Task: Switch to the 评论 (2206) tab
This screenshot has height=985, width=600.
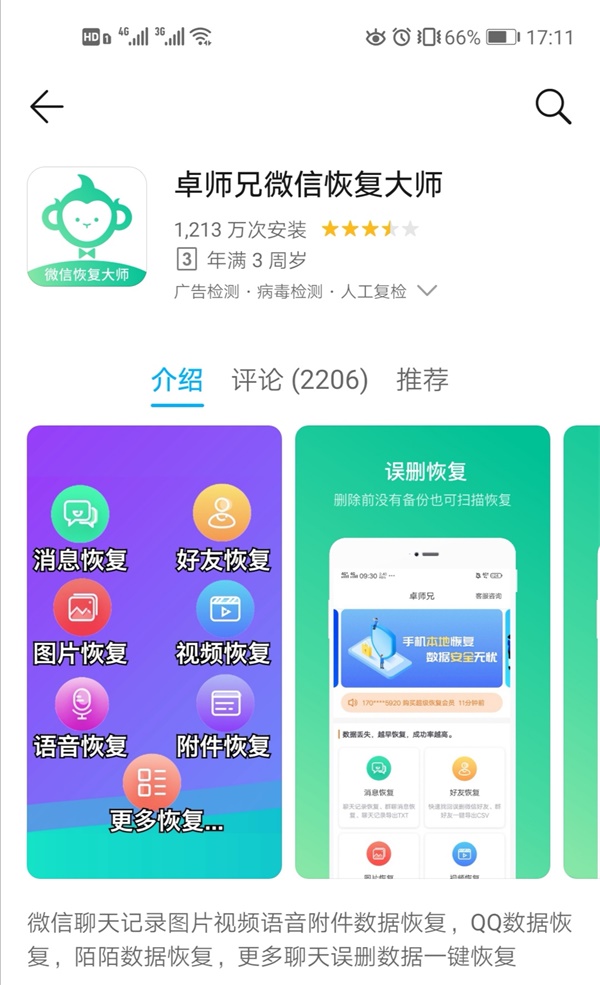Action: coord(300,380)
